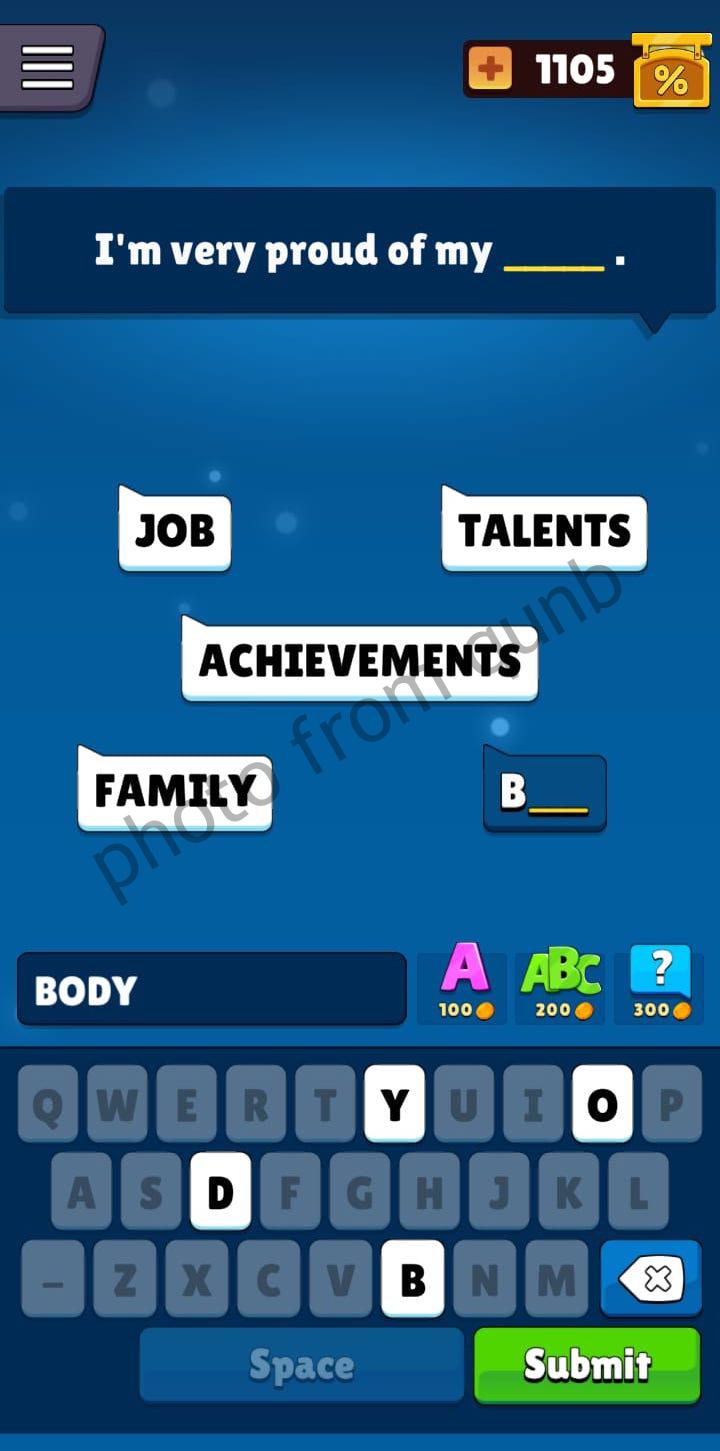Tap the Y key

[x=394, y=1104]
